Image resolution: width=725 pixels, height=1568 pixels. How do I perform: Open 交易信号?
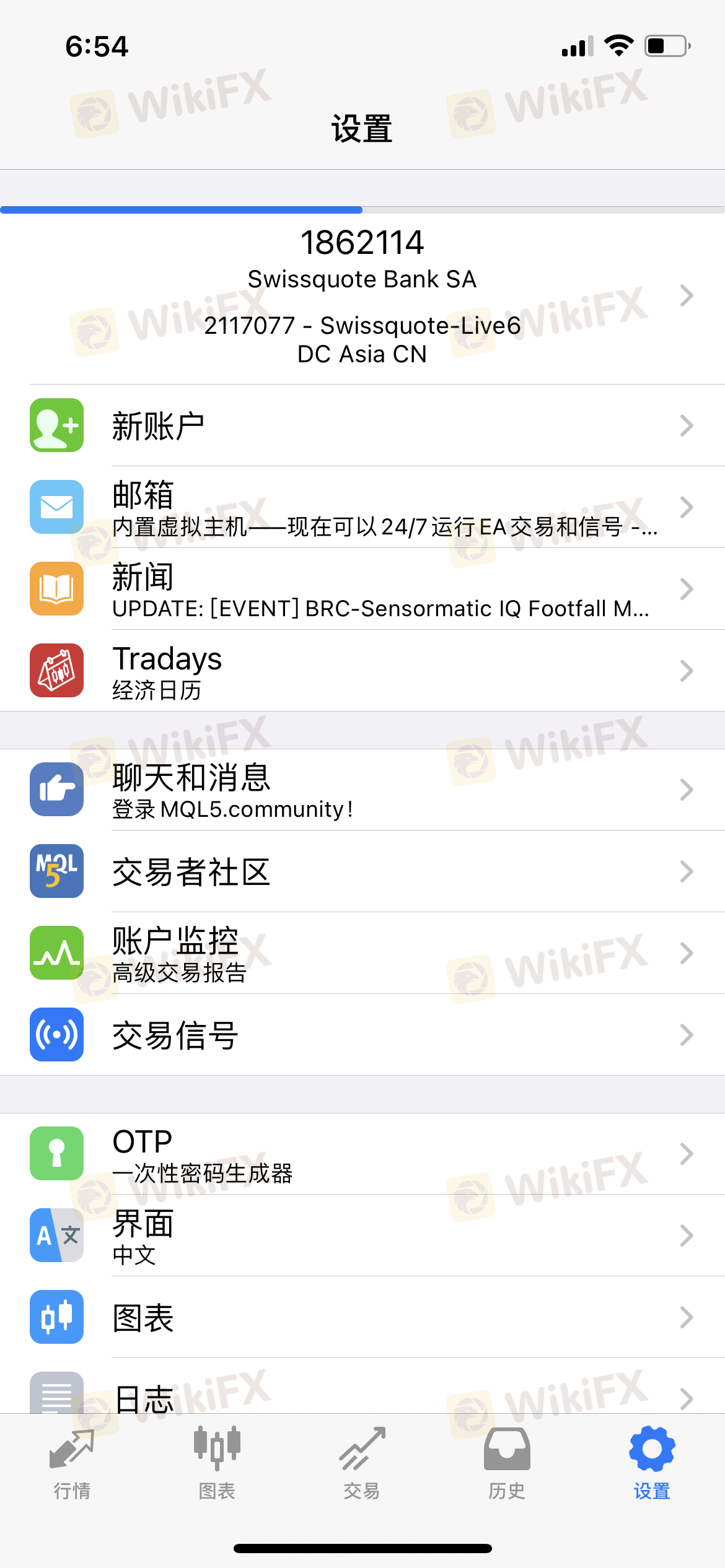pyautogui.click(x=362, y=1035)
